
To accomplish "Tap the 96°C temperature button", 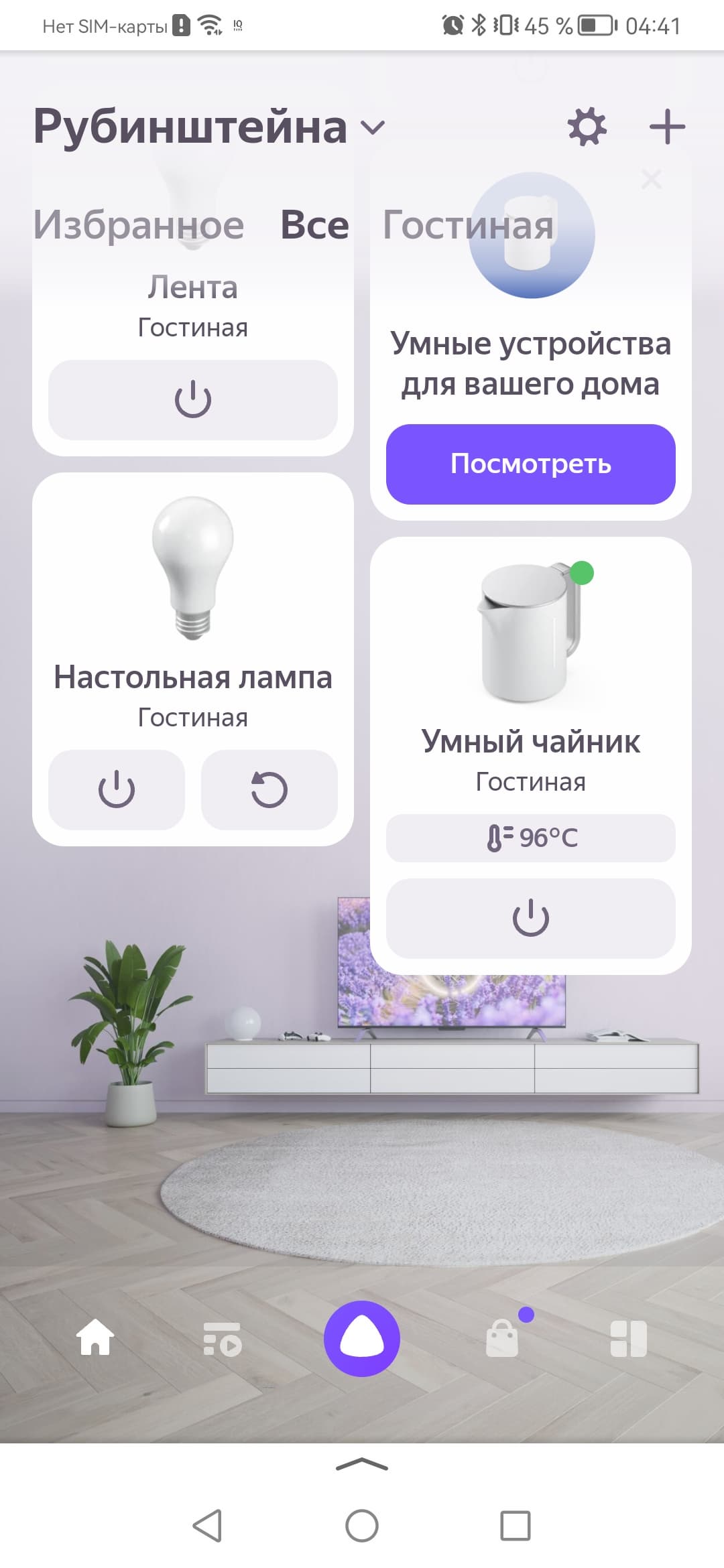I will coord(530,838).
